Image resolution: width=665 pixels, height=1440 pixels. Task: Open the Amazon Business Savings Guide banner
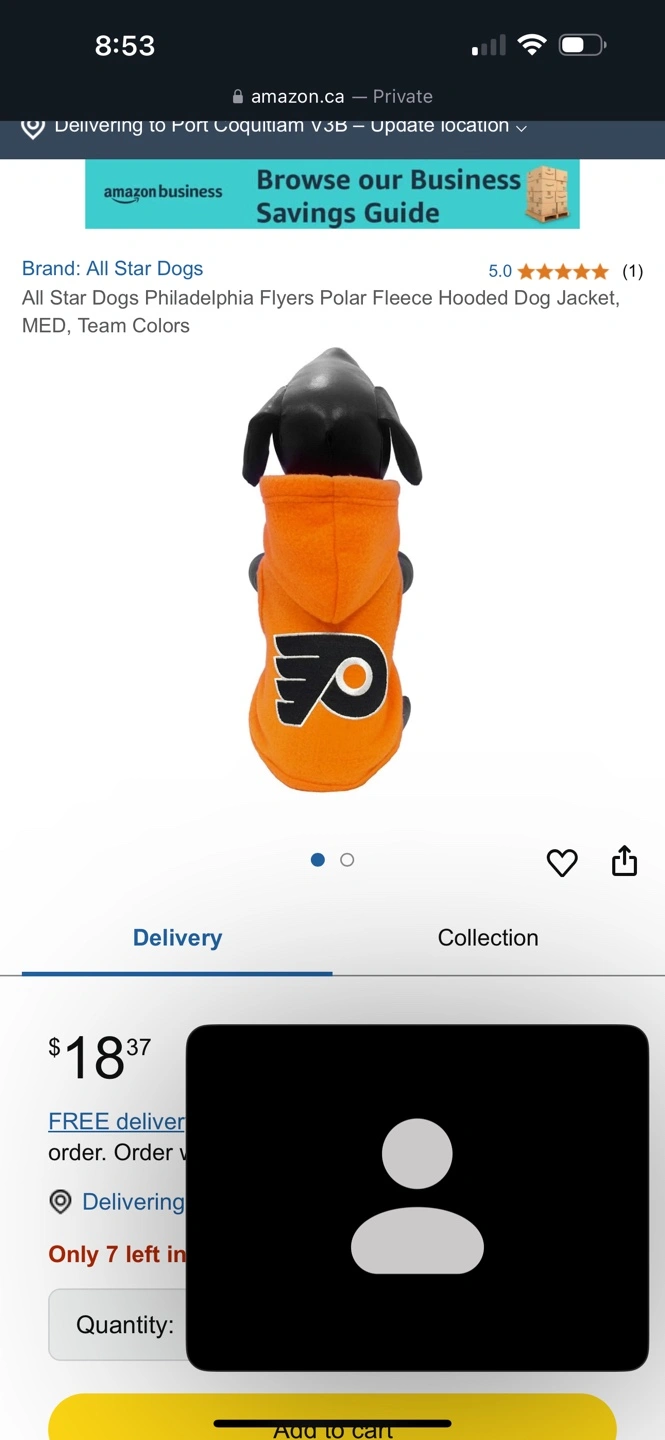[x=332, y=195]
